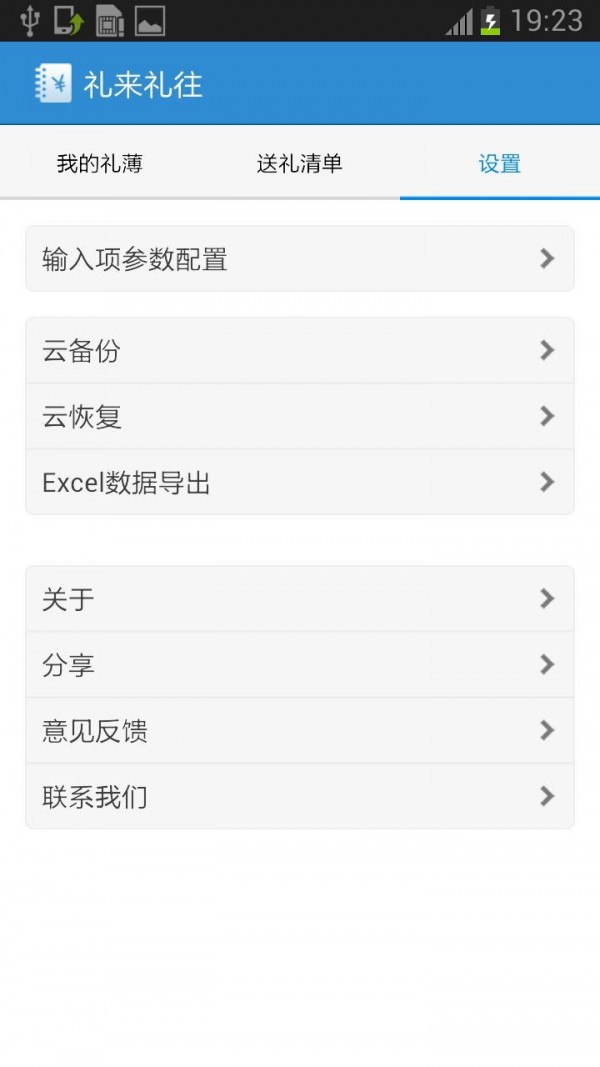This screenshot has width=600, height=1067.
Task: Switch to the 送礼清单 tab
Action: point(299,163)
